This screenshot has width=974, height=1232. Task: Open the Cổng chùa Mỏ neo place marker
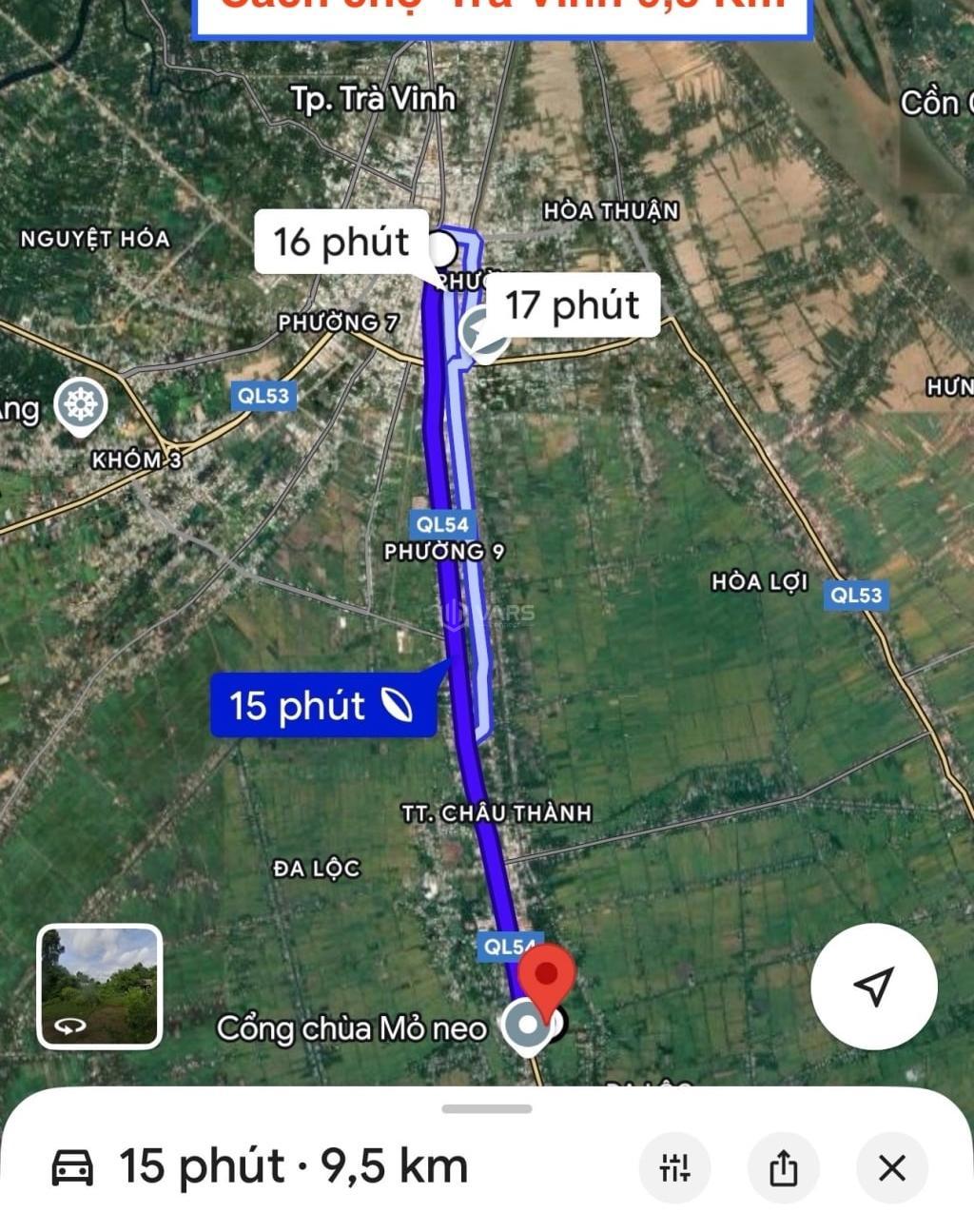pyautogui.click(x=526, y=1027)
